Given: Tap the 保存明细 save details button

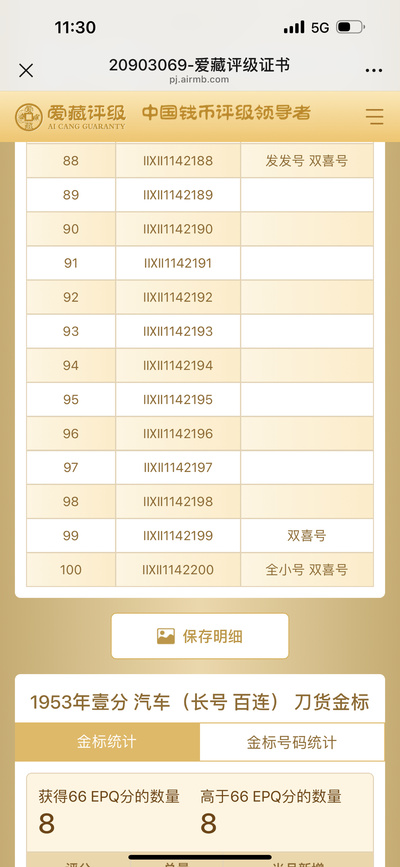Looking at the screenshot, I should (x=200, y=636).
